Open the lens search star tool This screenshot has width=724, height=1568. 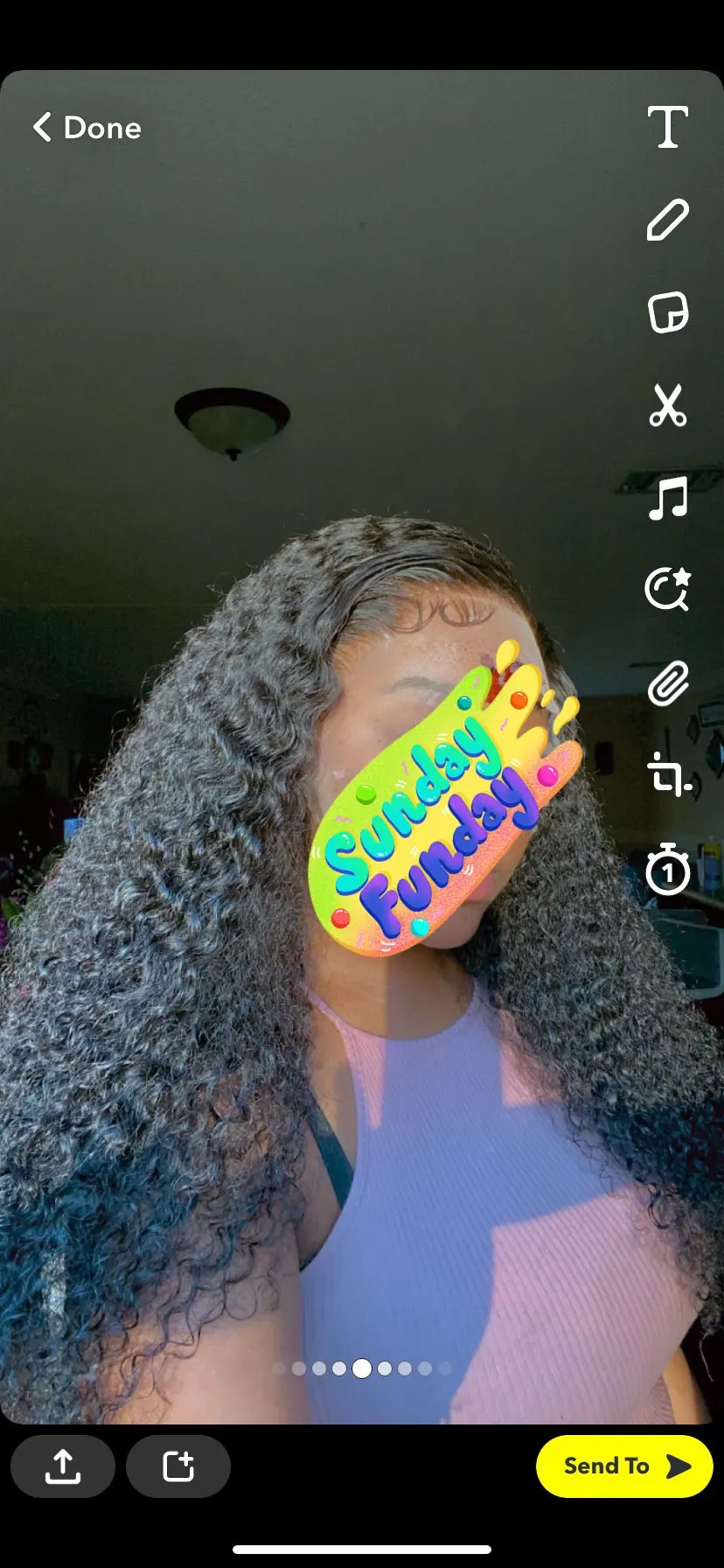point(668,589)
